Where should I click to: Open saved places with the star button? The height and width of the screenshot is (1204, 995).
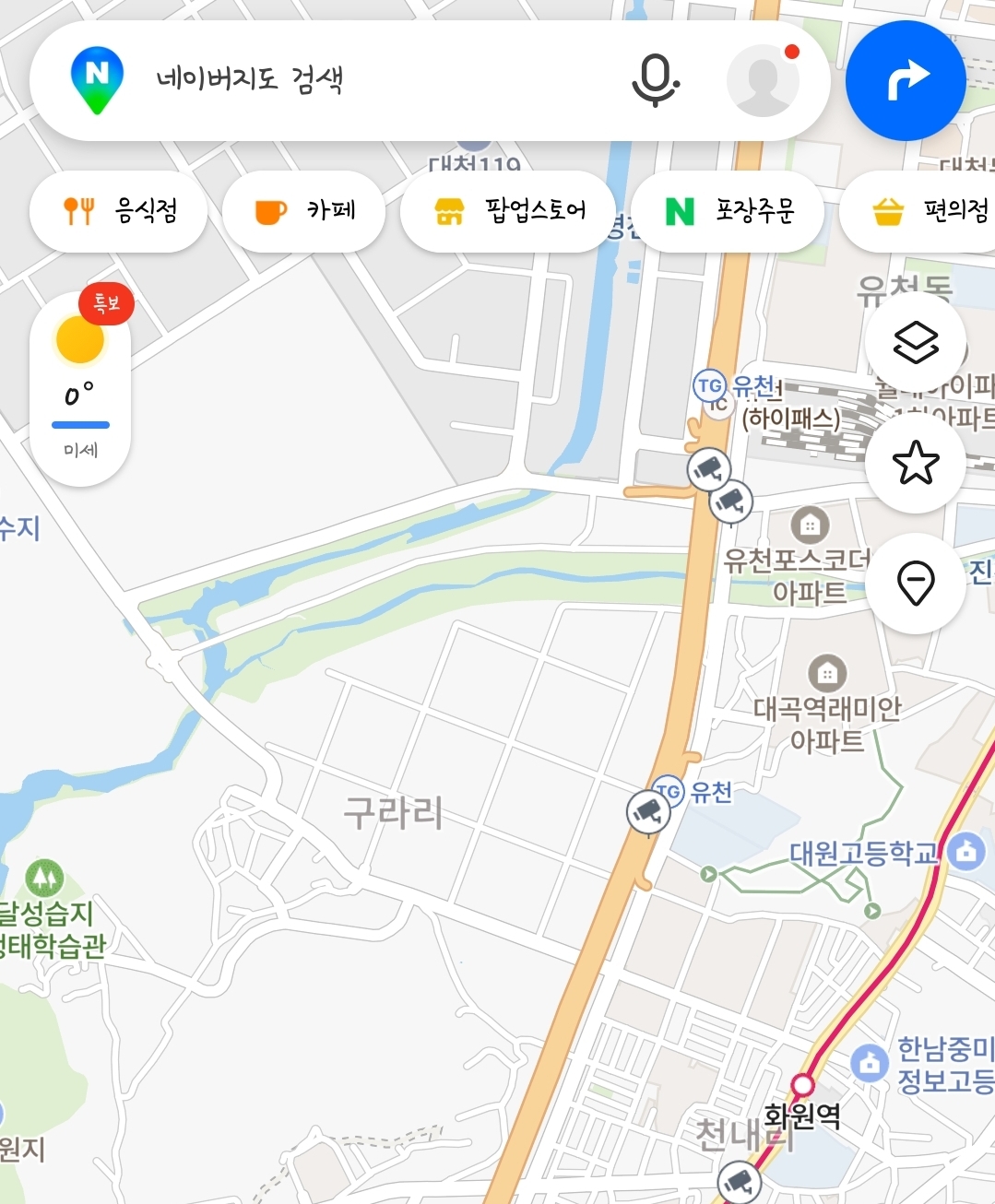[916, 463]
